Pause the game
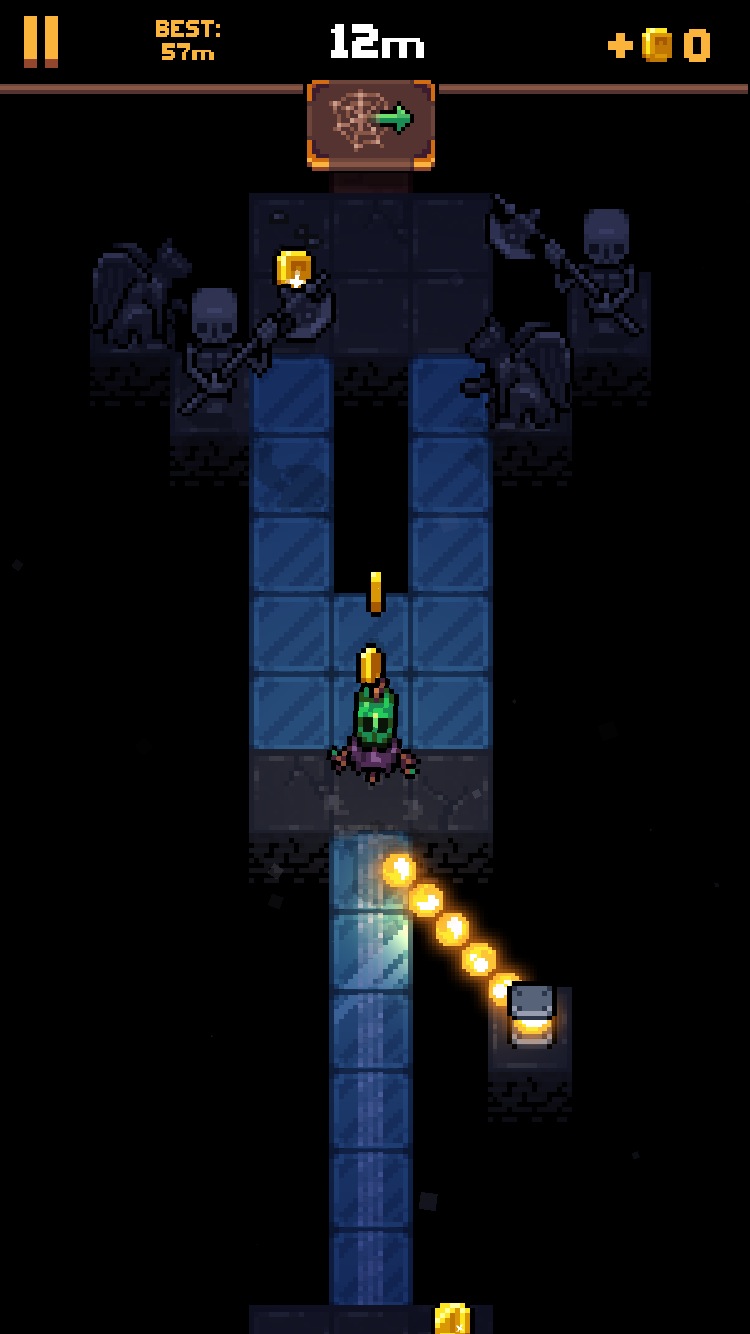Screen dimensions: 750x1334 (x=41, y=42)
